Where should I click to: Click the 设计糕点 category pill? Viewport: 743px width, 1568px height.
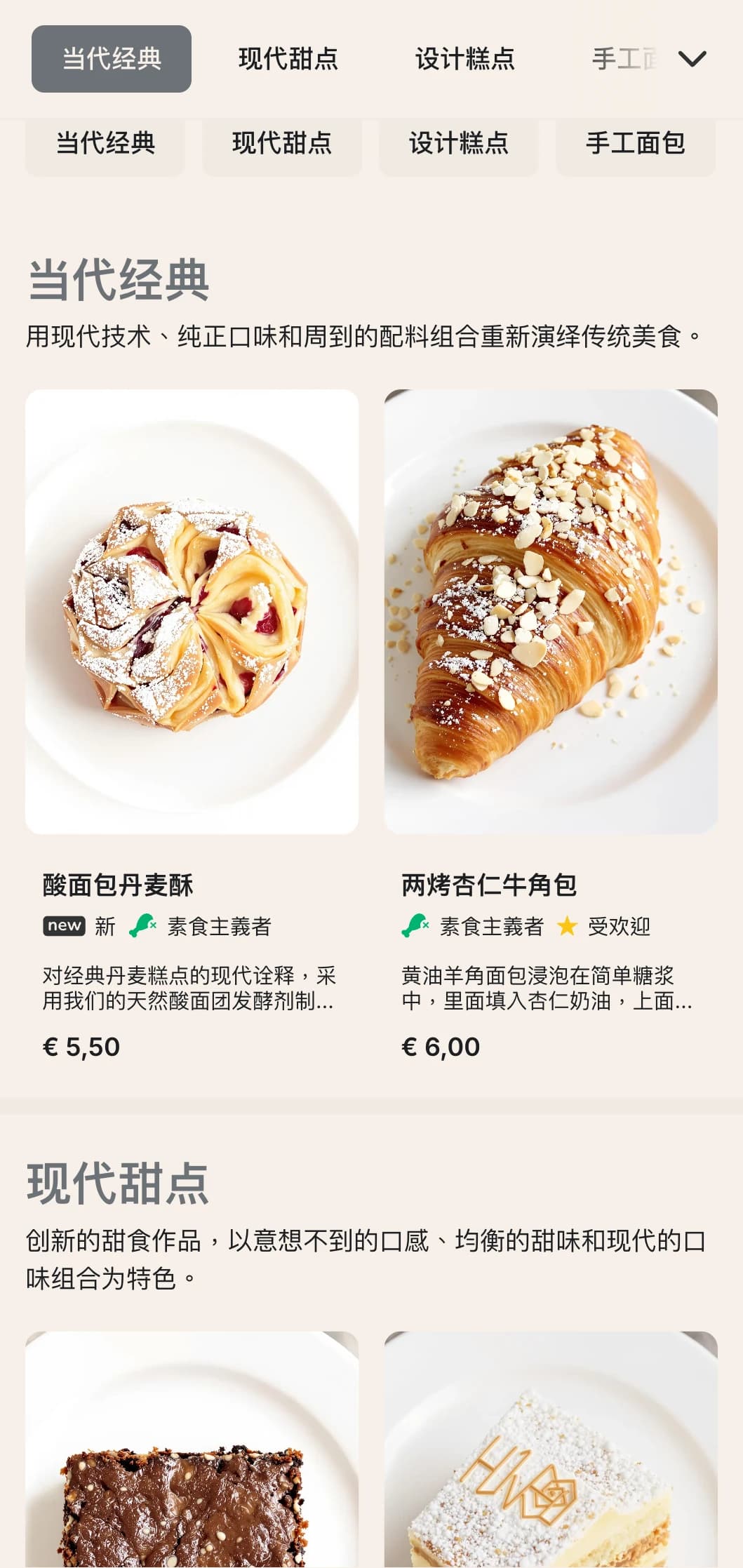pos(460,146)
